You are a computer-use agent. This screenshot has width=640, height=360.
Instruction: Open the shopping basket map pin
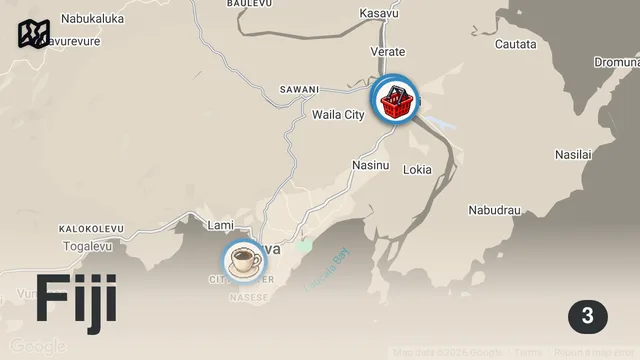point(394,99)
